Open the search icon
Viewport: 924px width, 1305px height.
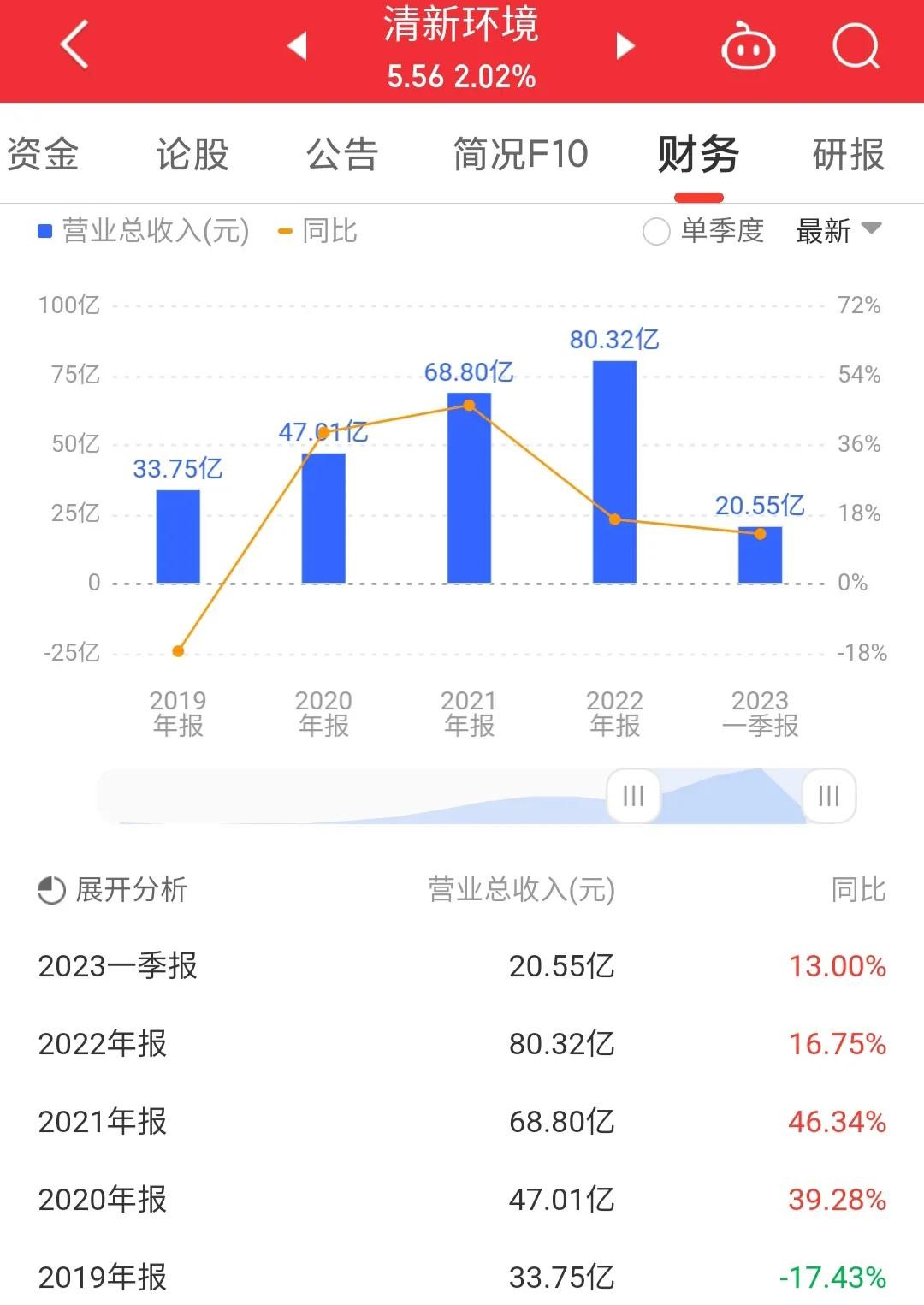[856, 45]
